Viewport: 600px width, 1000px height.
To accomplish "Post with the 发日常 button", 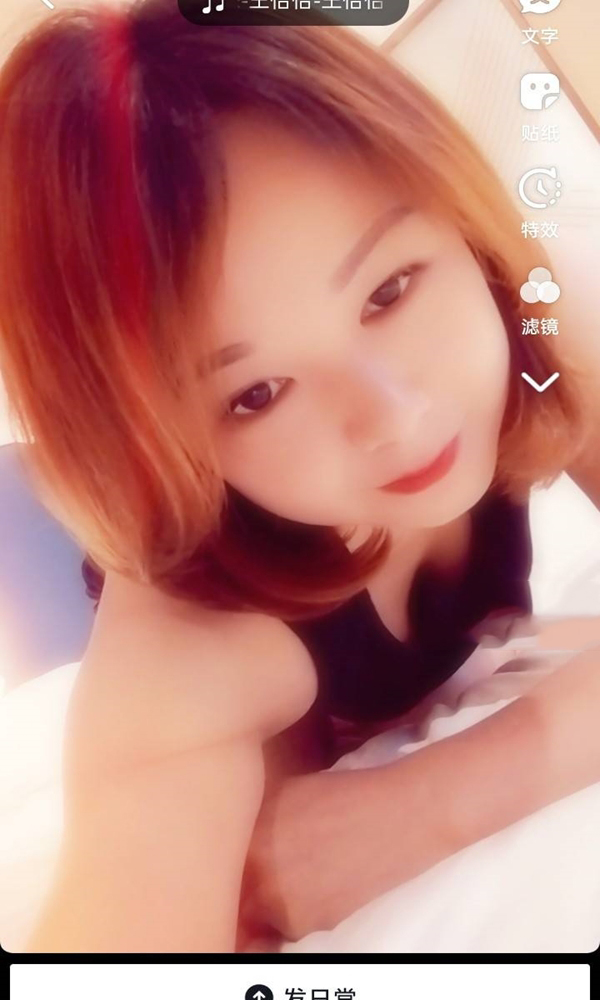I will click(x=300, y=985).
